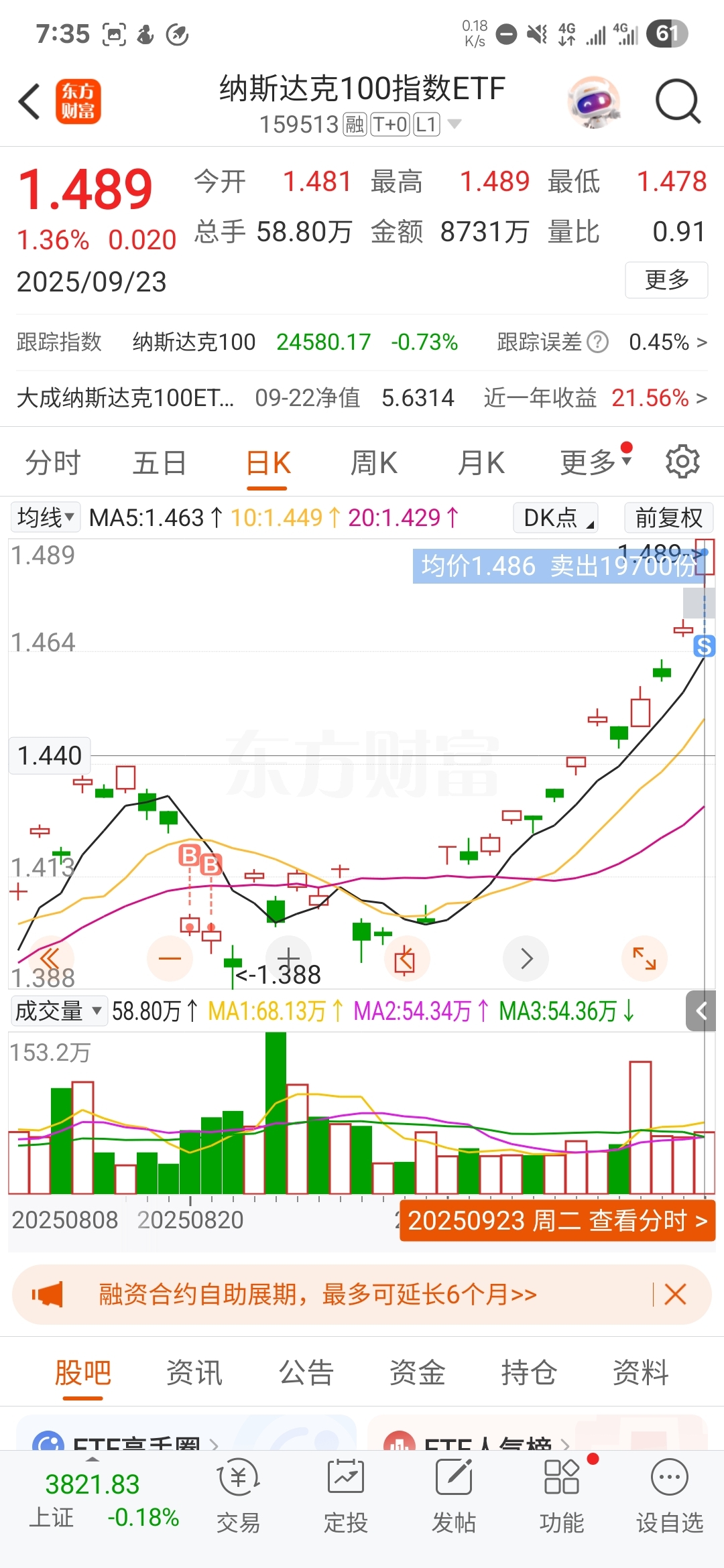Expand the 更多 chart period dropdown

point(595,462)
